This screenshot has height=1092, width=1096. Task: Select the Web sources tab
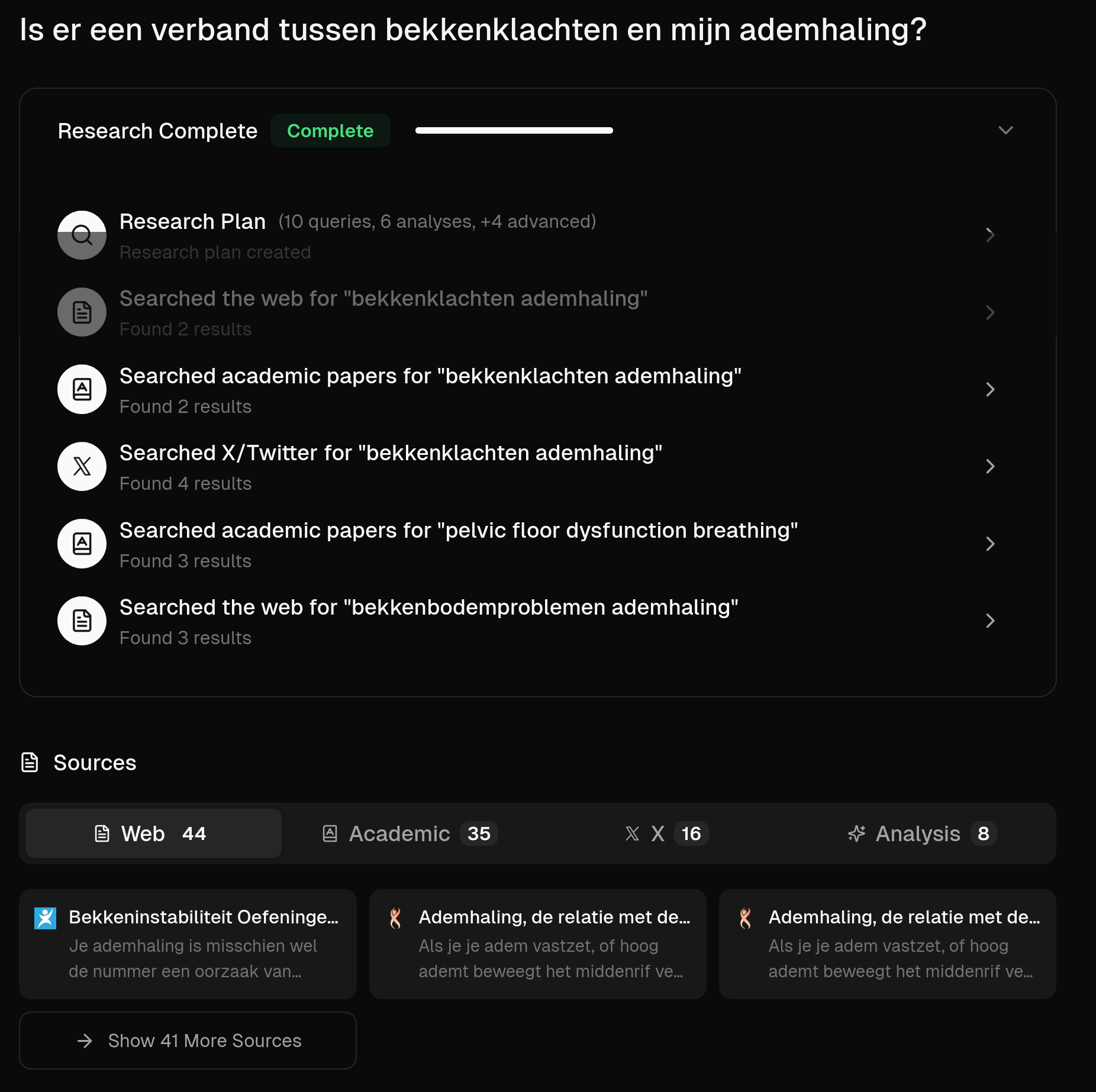[153, 833]
